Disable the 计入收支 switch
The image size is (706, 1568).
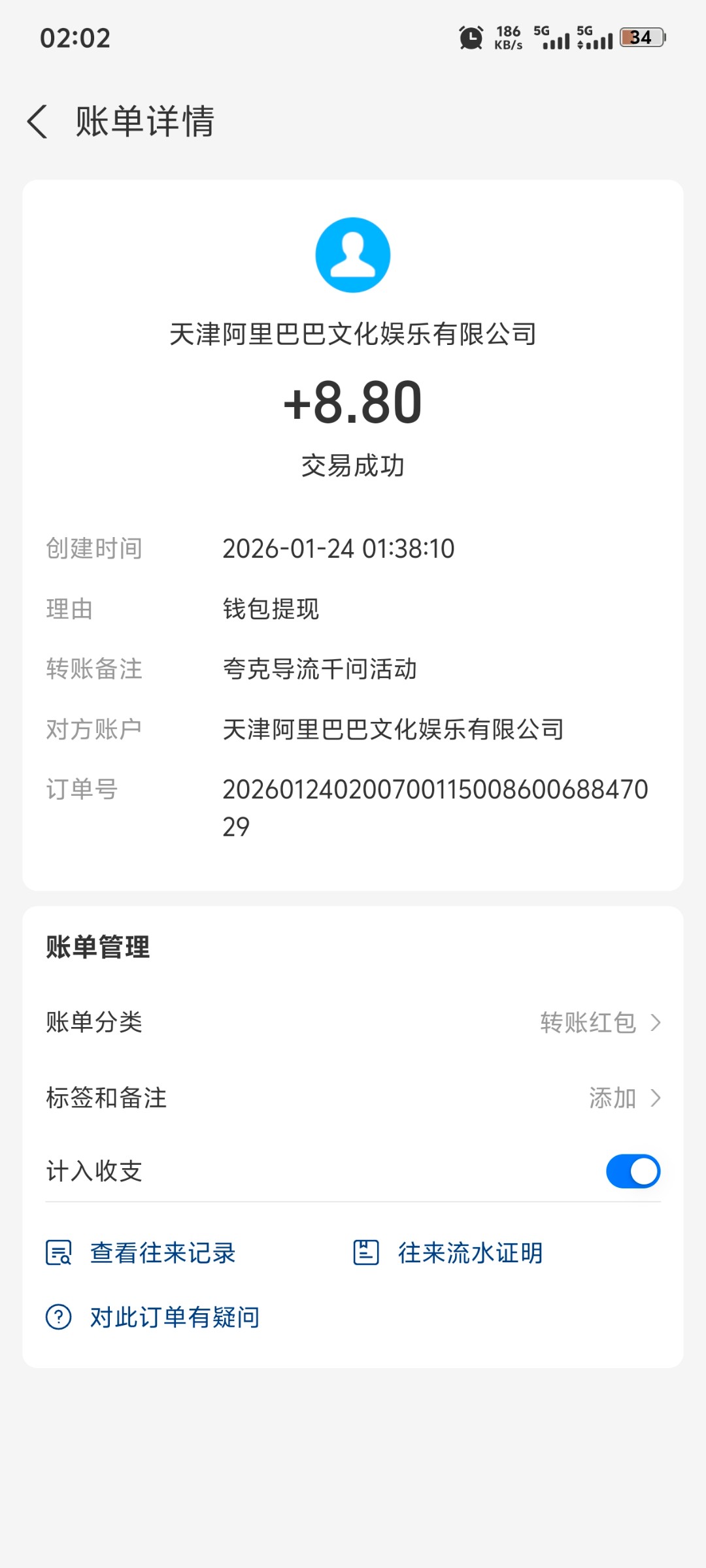coord(632,1171)
